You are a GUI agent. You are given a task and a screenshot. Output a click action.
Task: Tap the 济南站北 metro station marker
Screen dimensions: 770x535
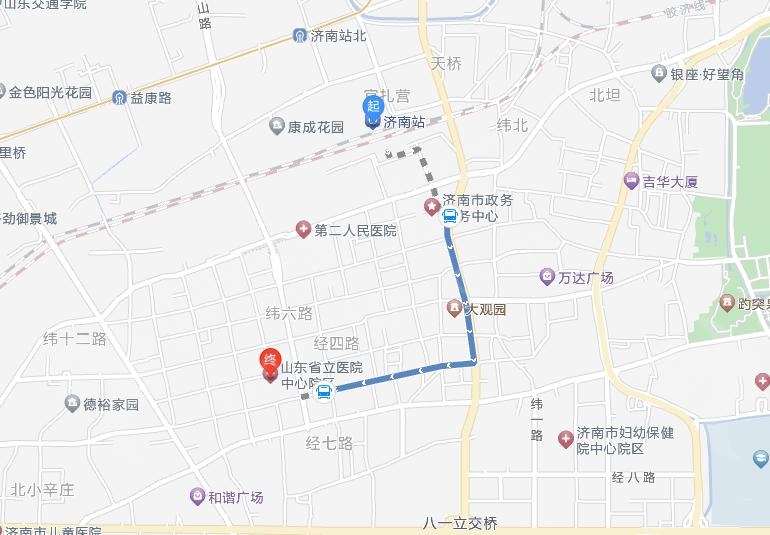coord(299,36)
